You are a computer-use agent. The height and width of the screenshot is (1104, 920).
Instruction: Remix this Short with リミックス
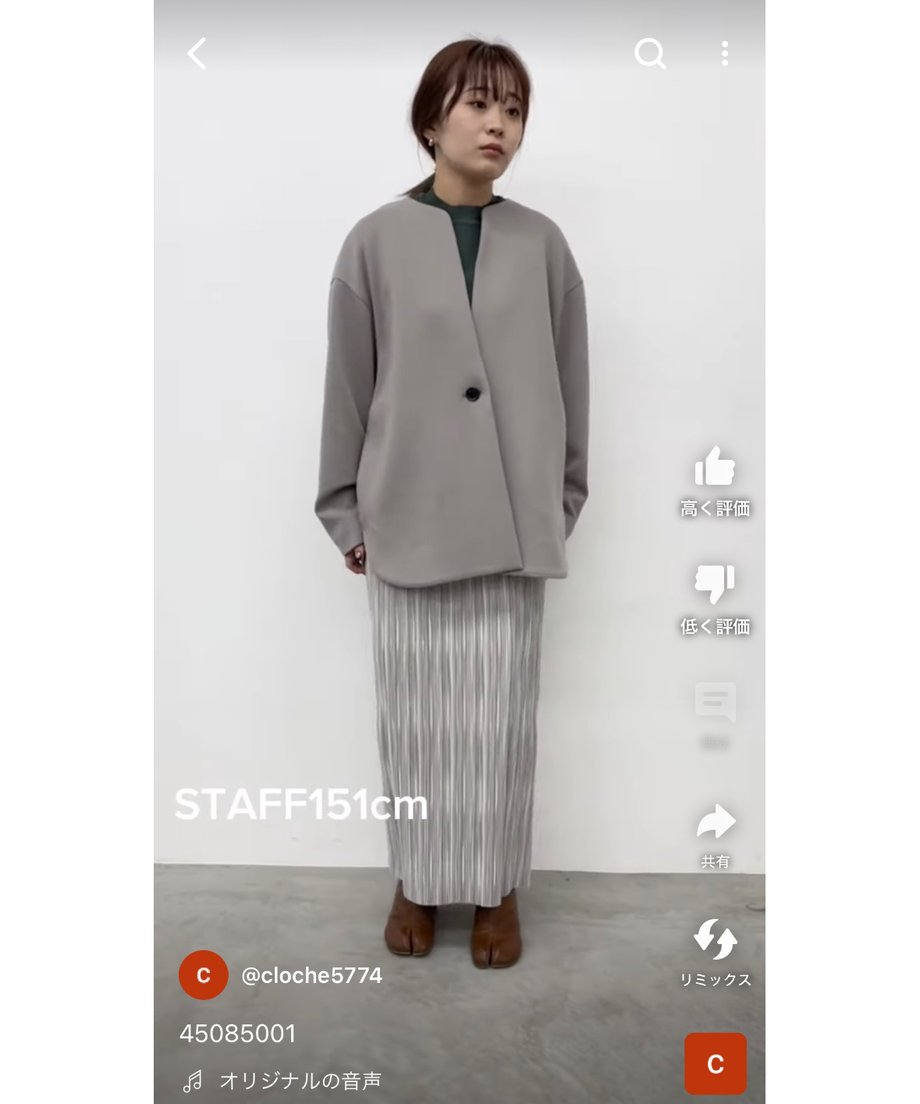coord(715,941)
